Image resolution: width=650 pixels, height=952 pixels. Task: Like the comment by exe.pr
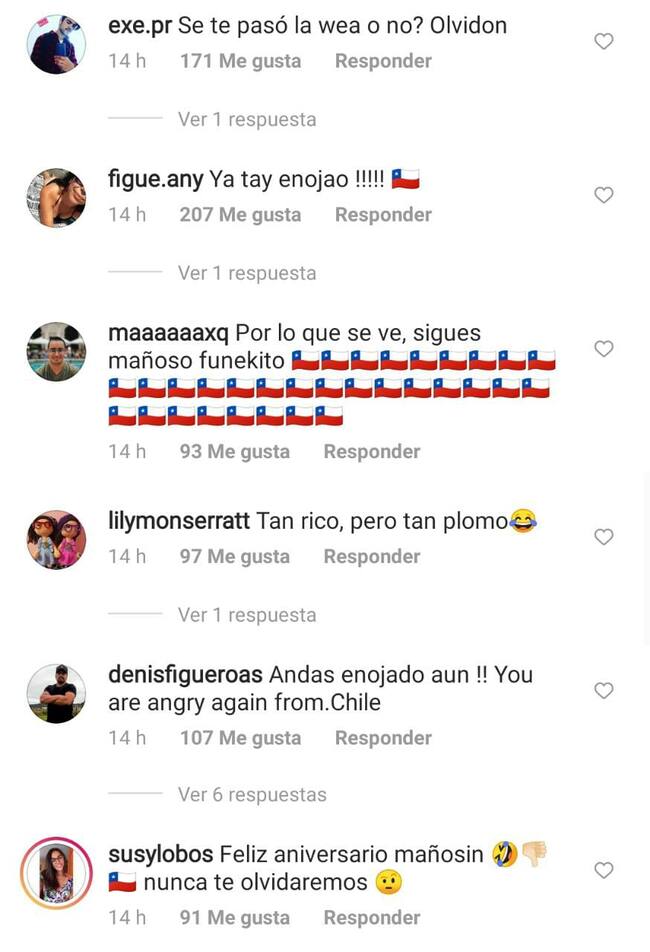point(604,42)
